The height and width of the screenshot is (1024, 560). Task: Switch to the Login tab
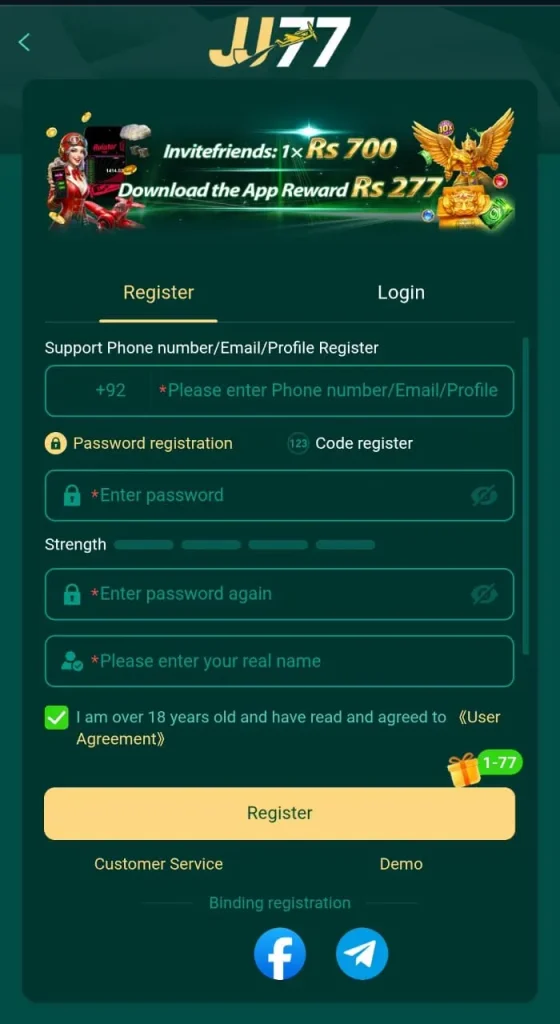click(401, 293)
